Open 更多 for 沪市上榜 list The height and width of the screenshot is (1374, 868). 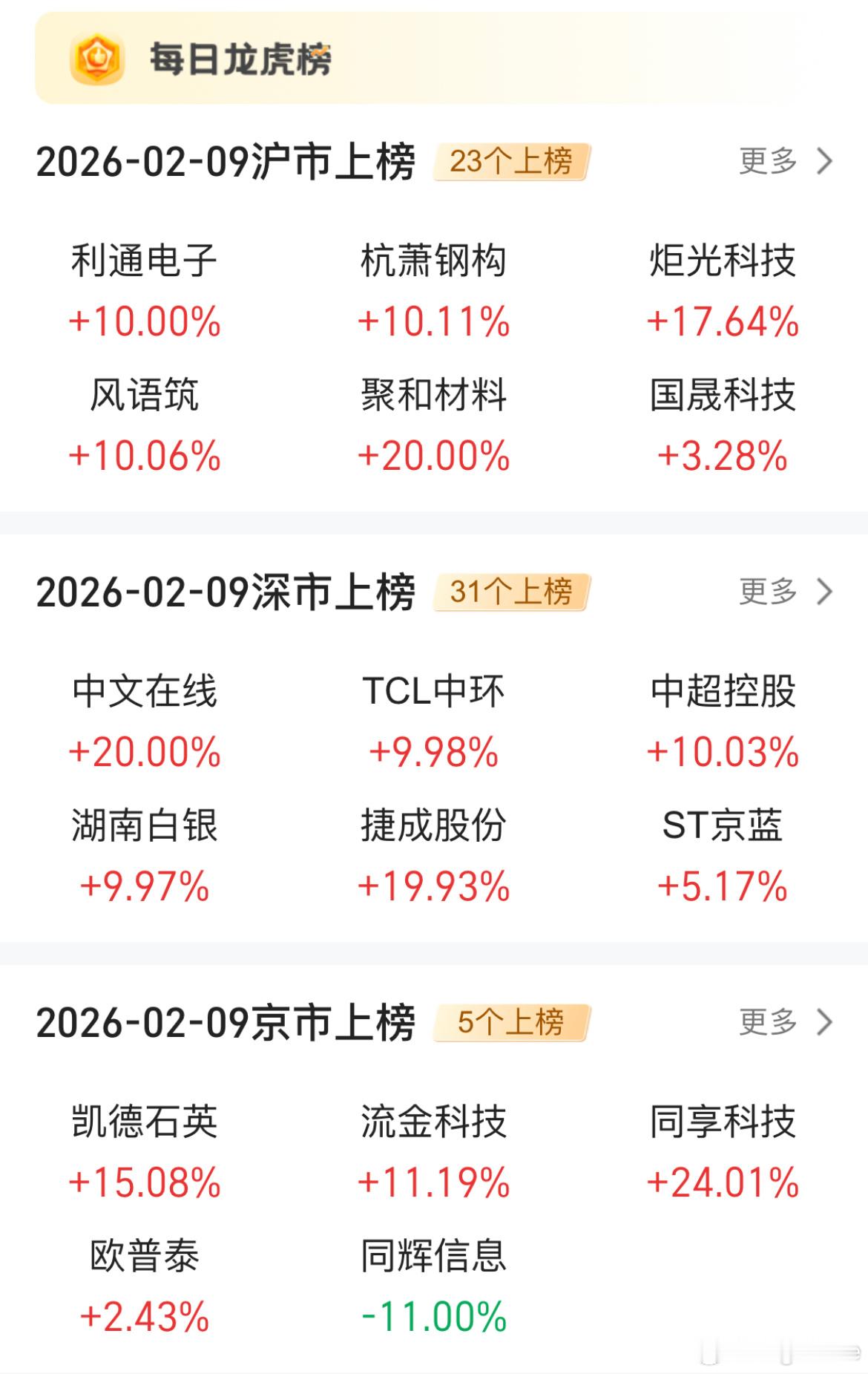pyautogui.click(x=785, y=161)
